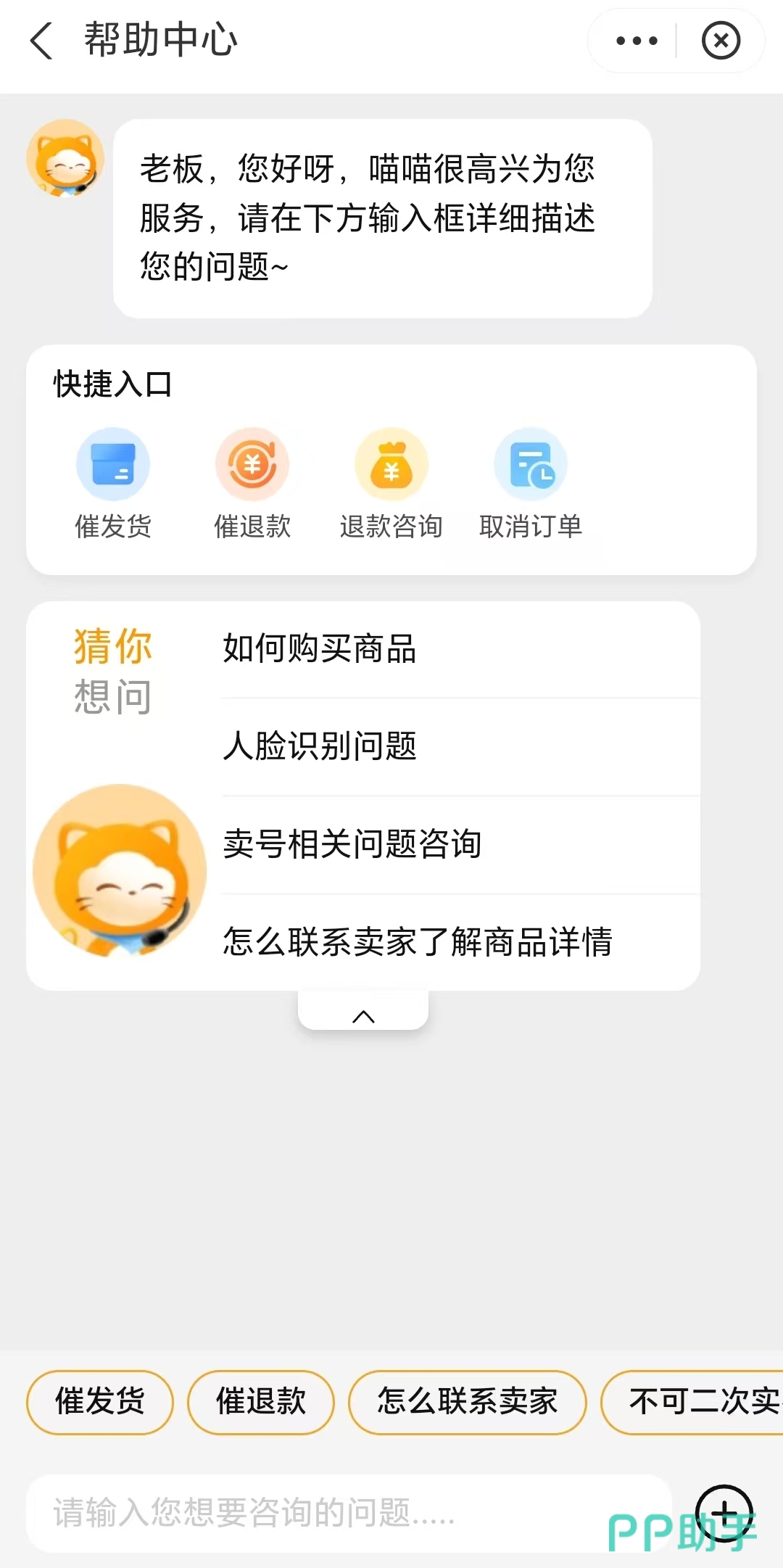Select the question 人脸识别问题

pos(319,746)
